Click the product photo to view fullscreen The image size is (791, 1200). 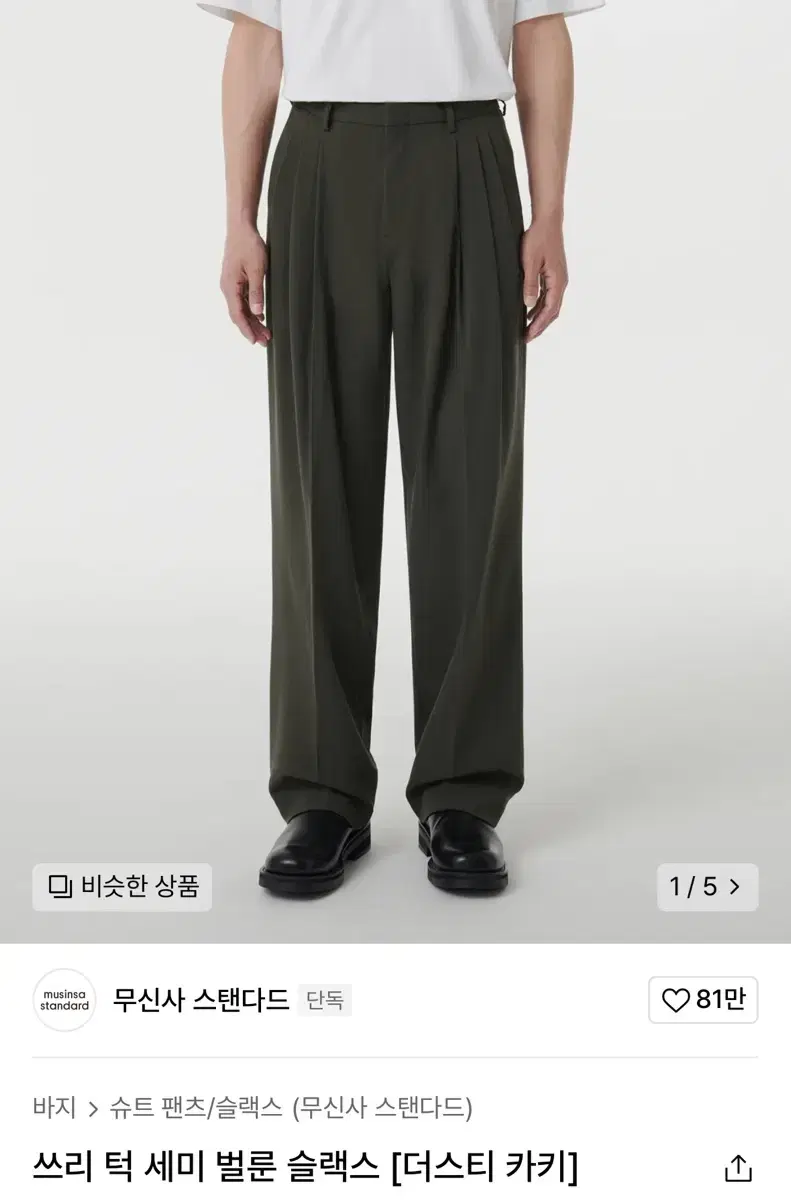[395, 450]
